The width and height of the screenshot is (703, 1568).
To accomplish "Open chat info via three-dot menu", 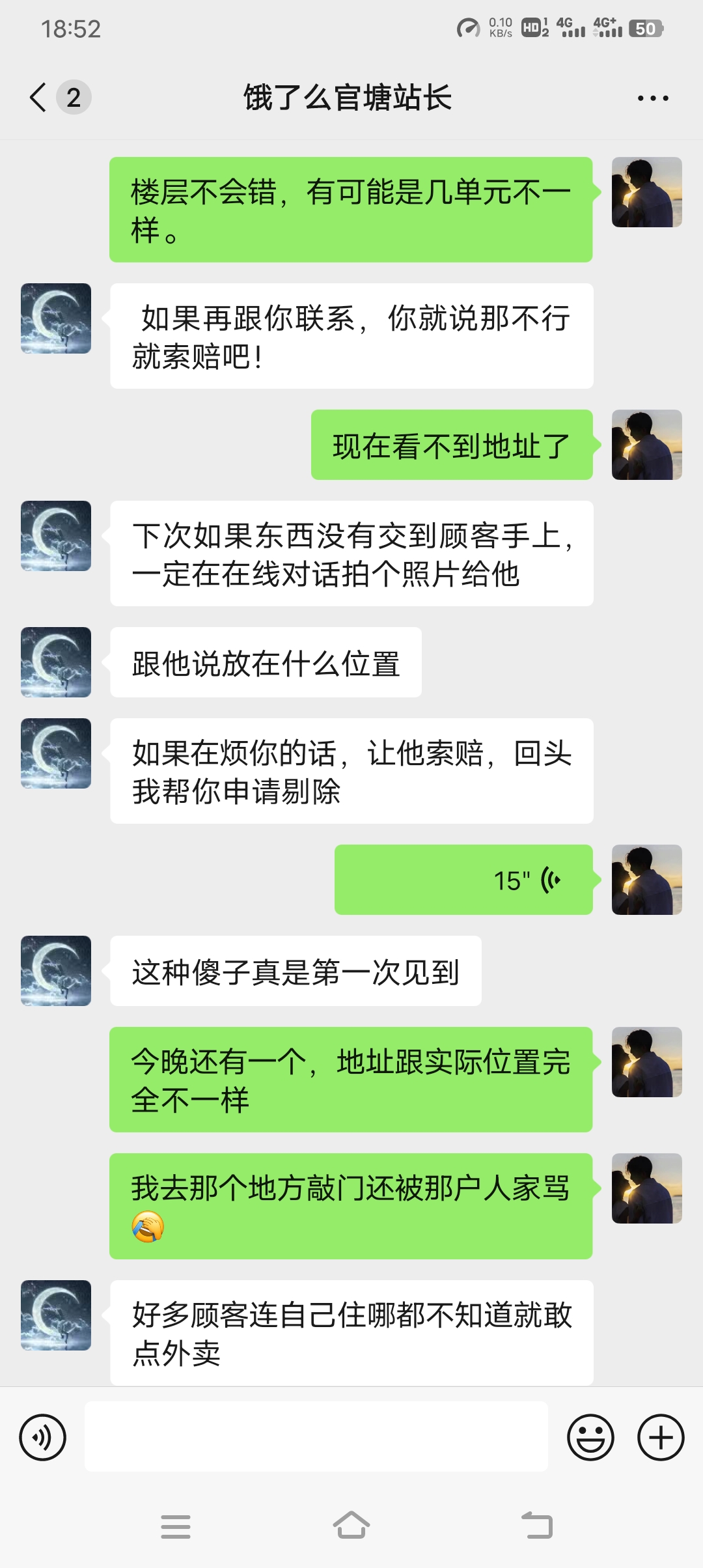I will pos(652,98).
